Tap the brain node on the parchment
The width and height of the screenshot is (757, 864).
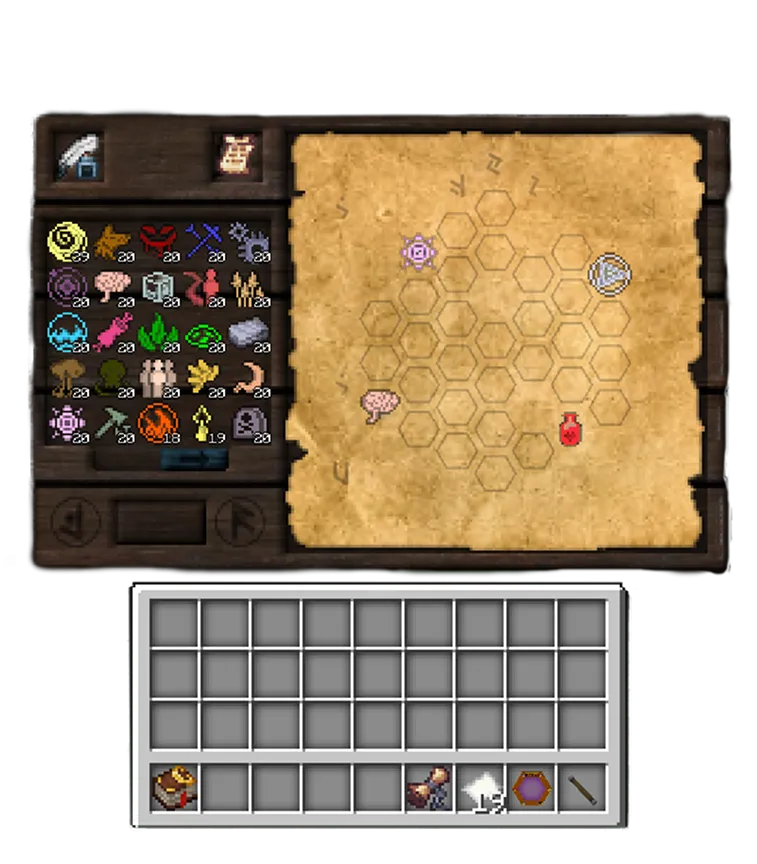tap(381, 405)
